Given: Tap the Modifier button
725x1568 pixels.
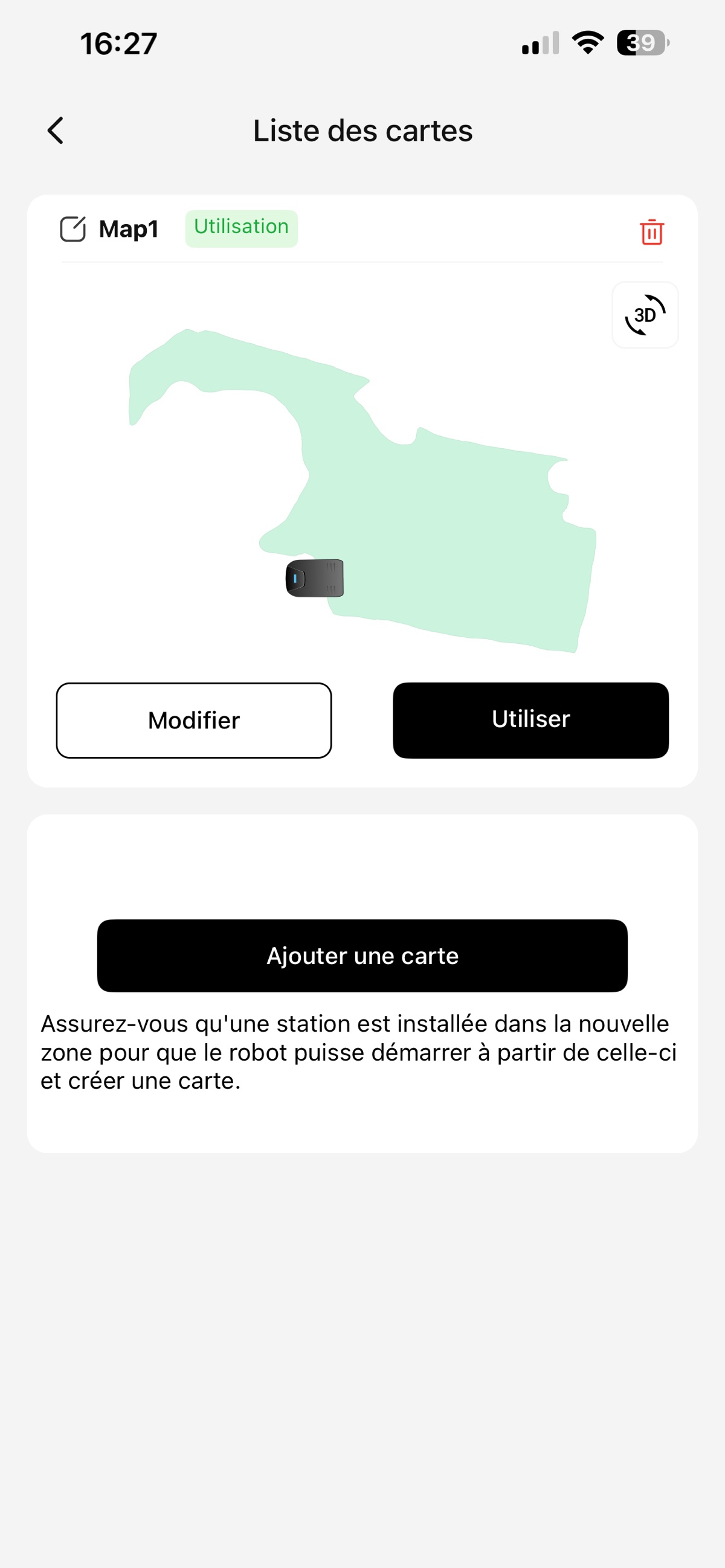Looking at the screenshot, I should pyautogui.click(x=193, y=720).
